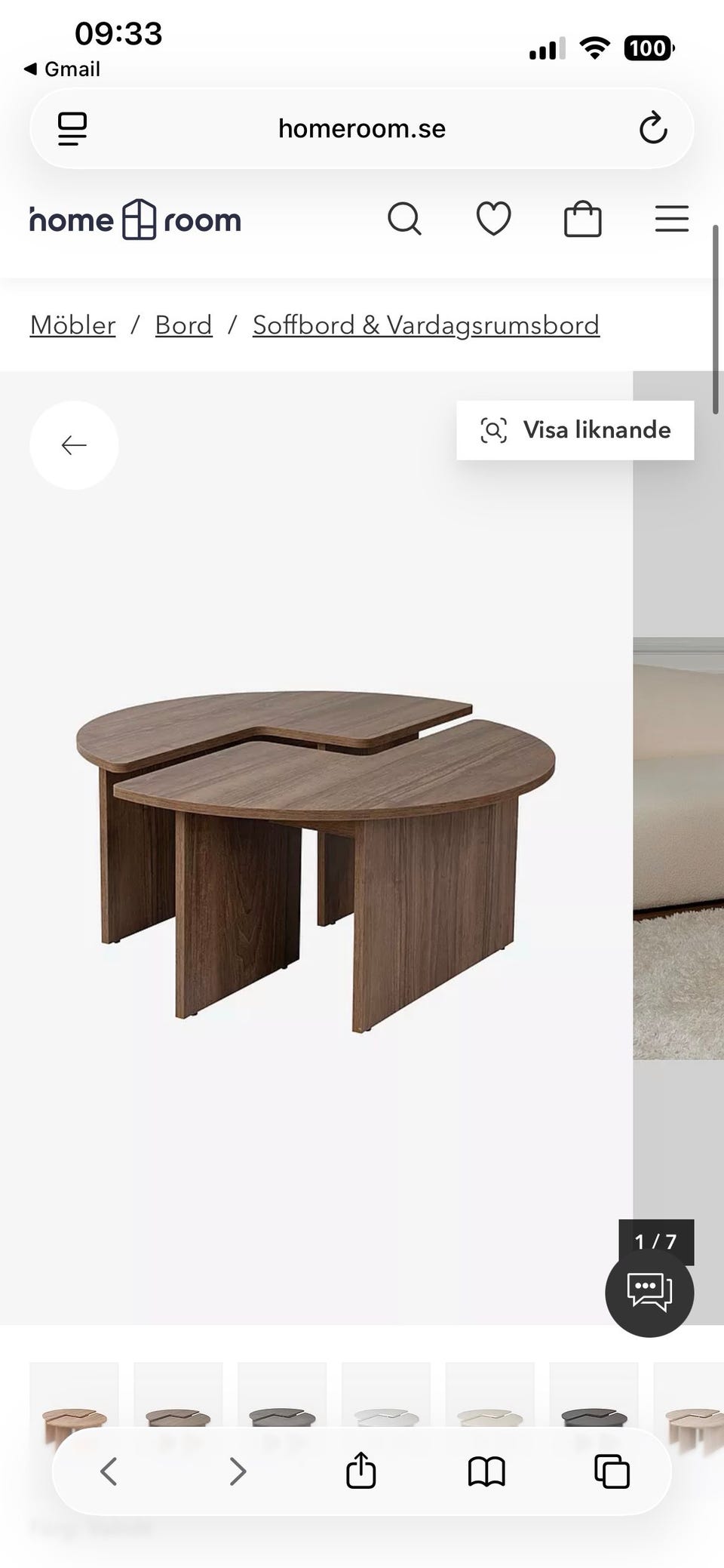The height and width of the screenshot is (1568, 724).
Task: Show similar products with Visa liknande
Action: (575, 430)
